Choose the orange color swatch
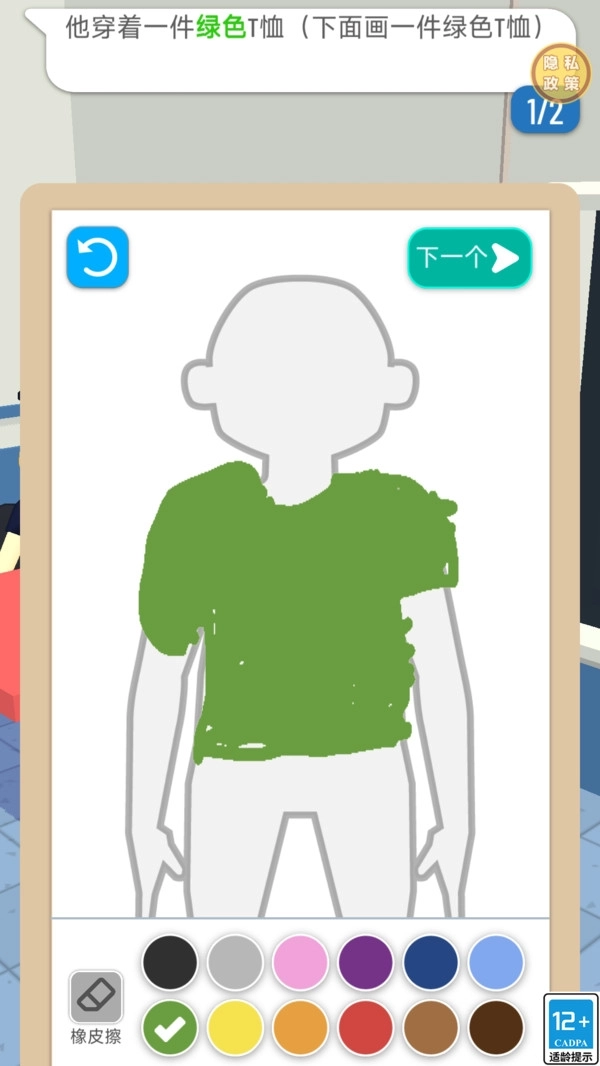This screenshot has width=600, height=1066. (x=300, y=1027)
